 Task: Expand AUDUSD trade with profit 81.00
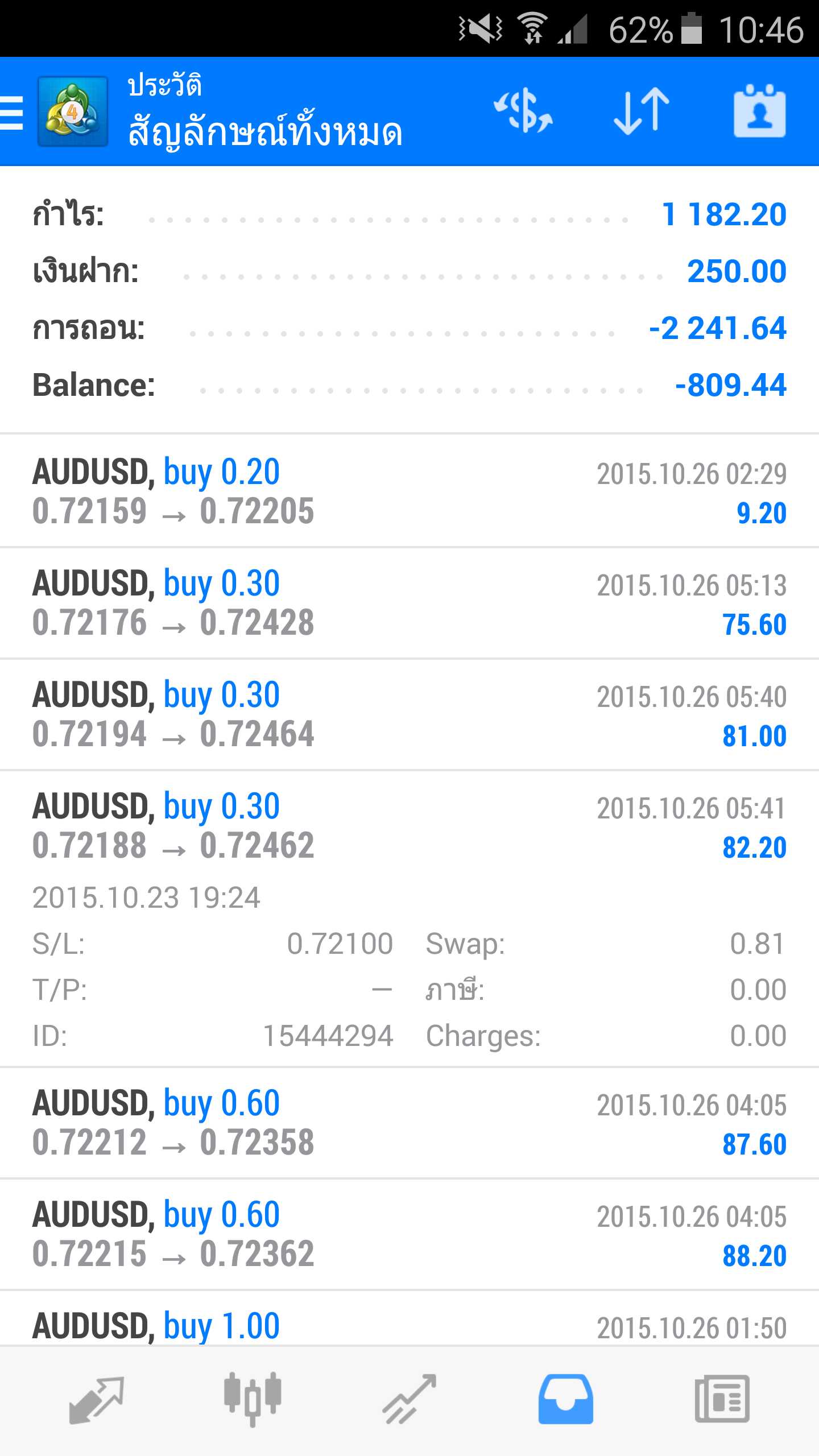point(409,714)
